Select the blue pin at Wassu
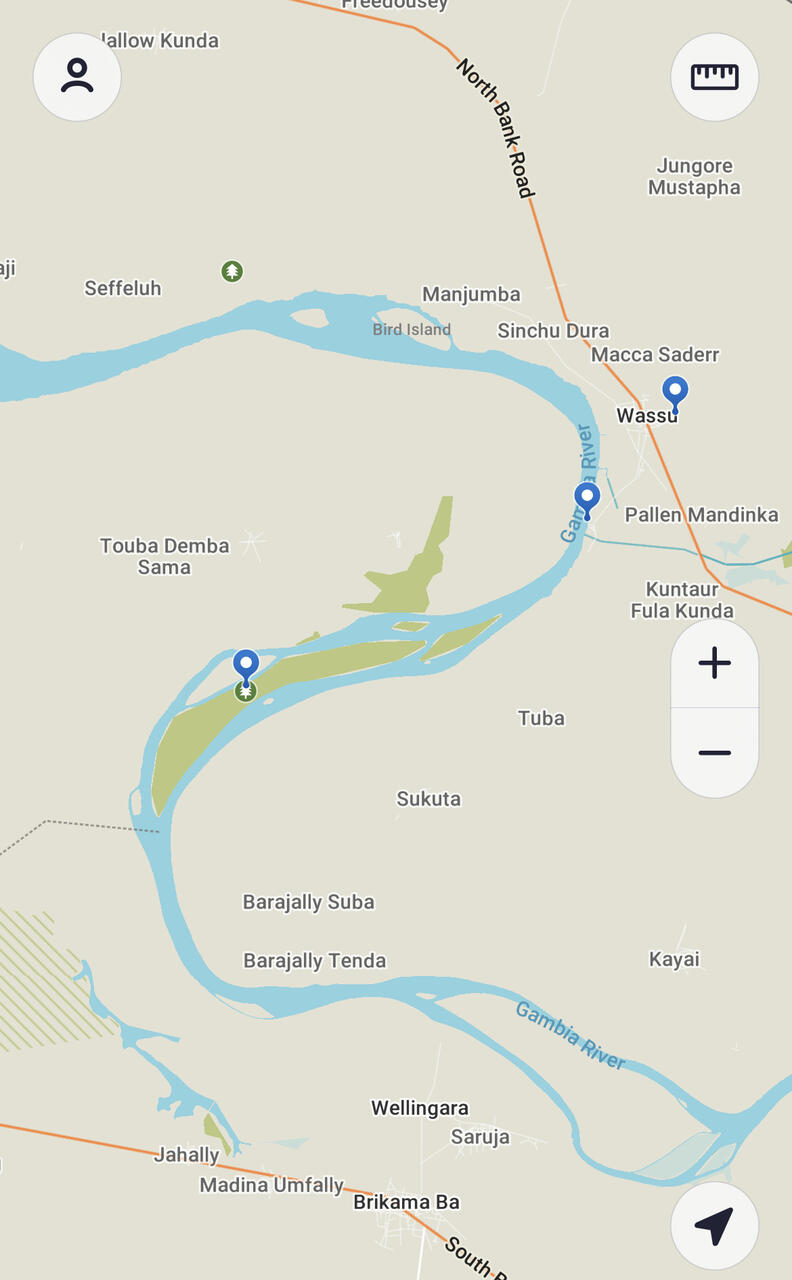The height and width of the screenshot is (1280, 792). click(x=675, y=394)
